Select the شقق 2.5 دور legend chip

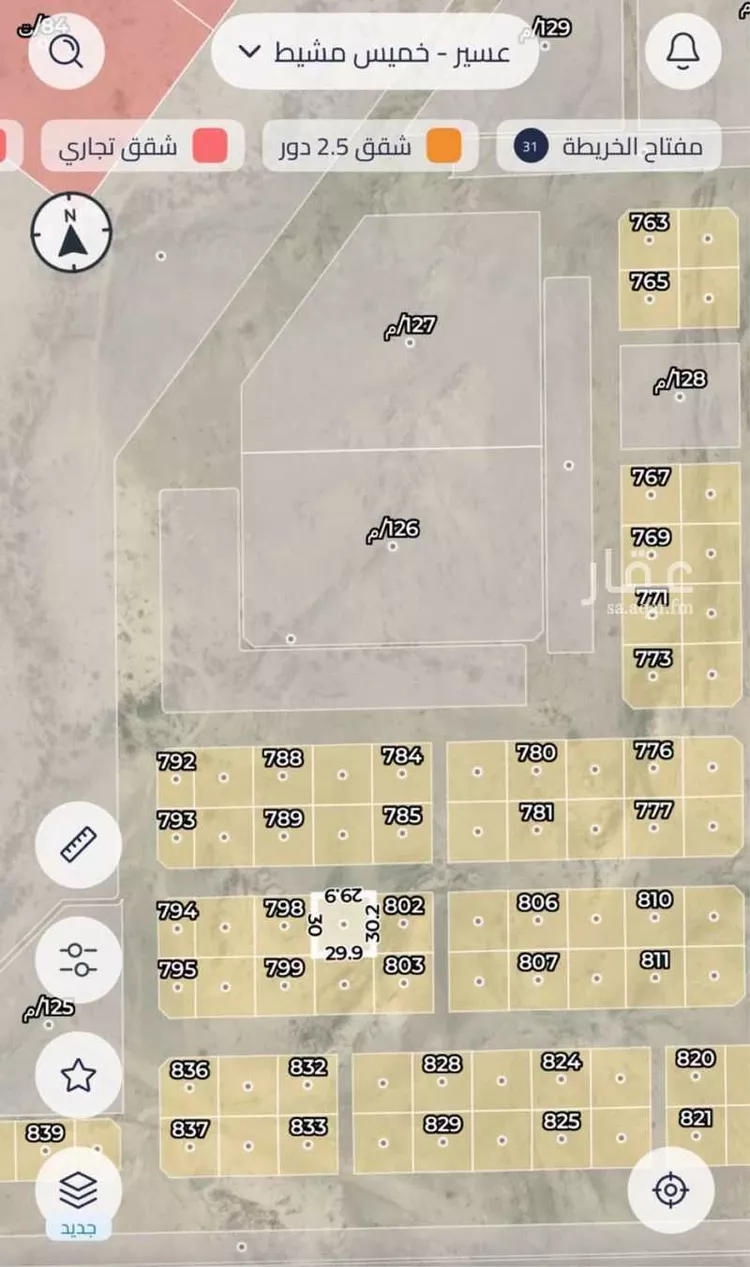point(369,147)
